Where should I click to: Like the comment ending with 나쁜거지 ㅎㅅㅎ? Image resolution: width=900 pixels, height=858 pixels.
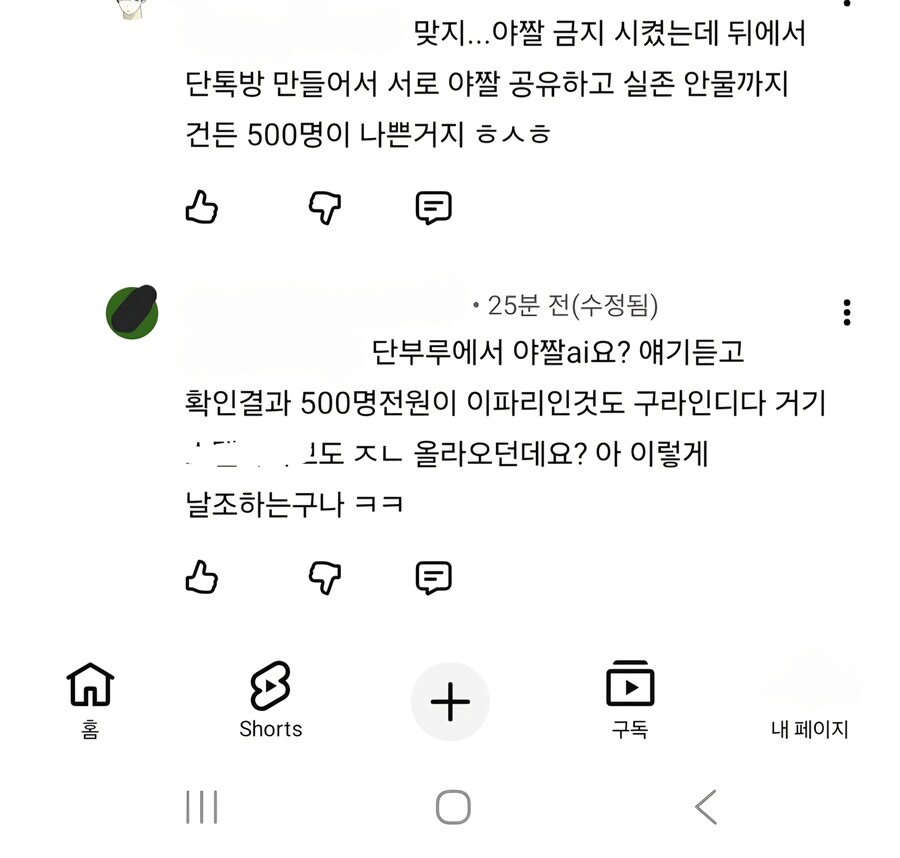[x=202, y=207]
